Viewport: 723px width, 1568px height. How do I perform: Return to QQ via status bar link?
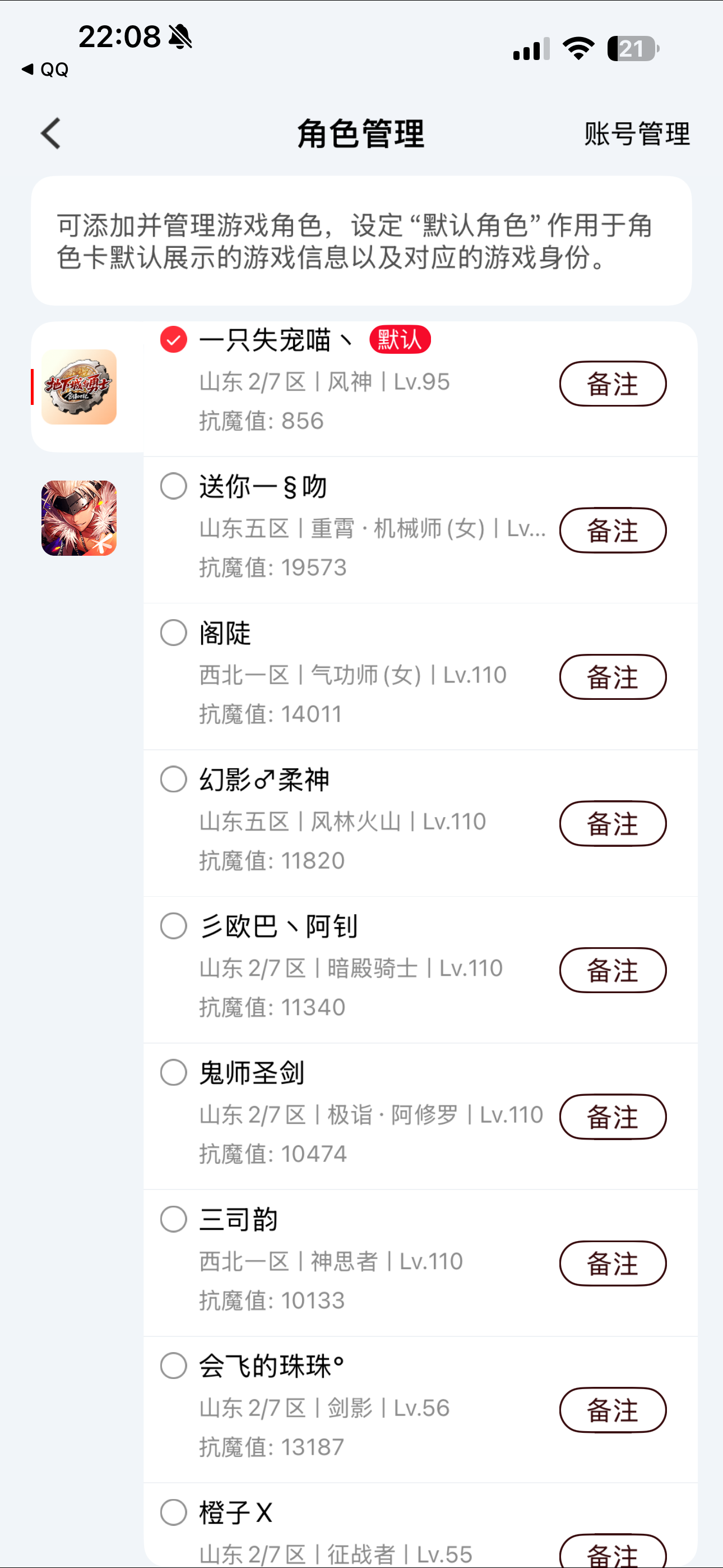(45, 70)
